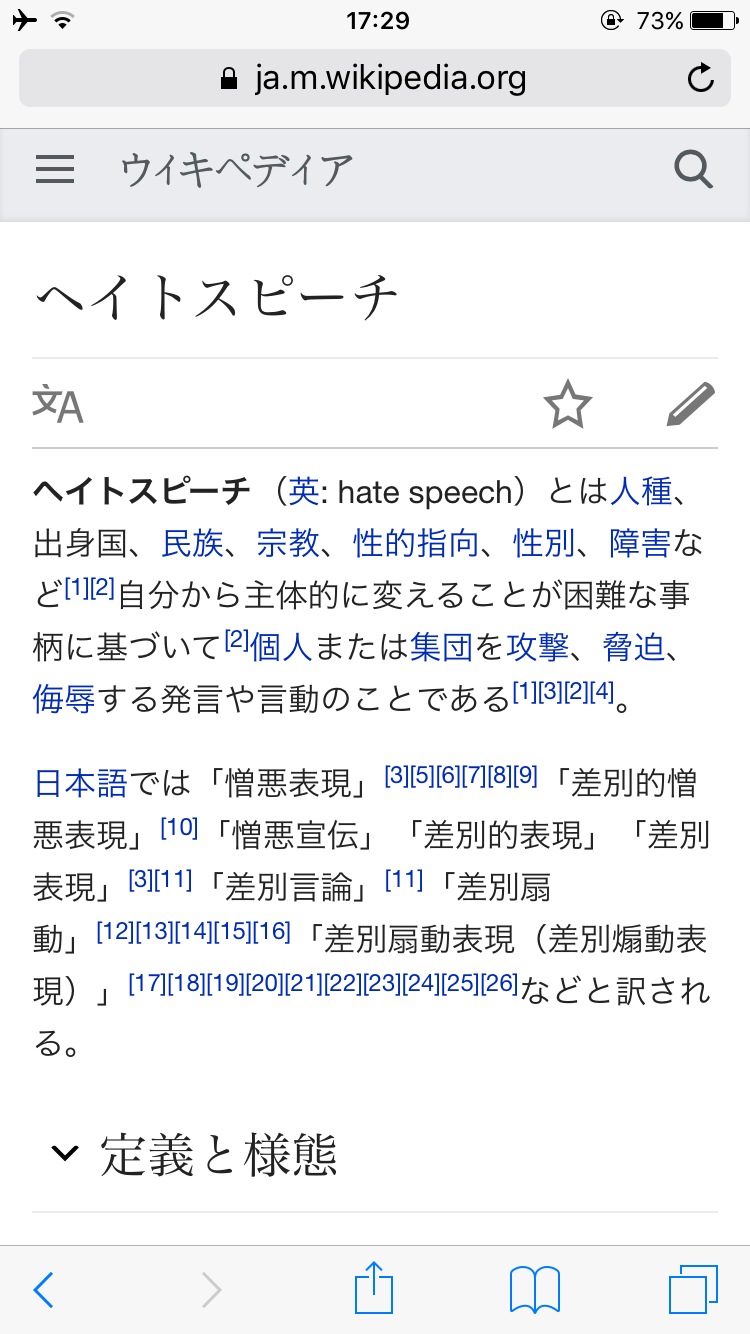Open the 日本語 link
The height and width of the screenshot is (1334, 750).
pos(80,783)
